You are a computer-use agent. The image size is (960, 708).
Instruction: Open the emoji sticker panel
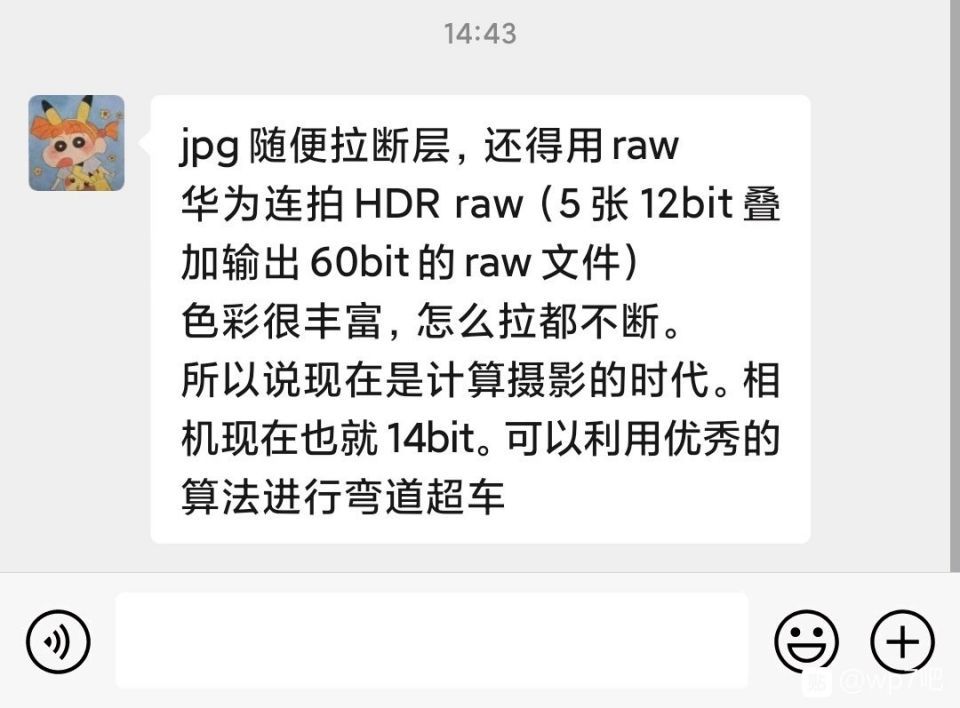tap(806, 641)
